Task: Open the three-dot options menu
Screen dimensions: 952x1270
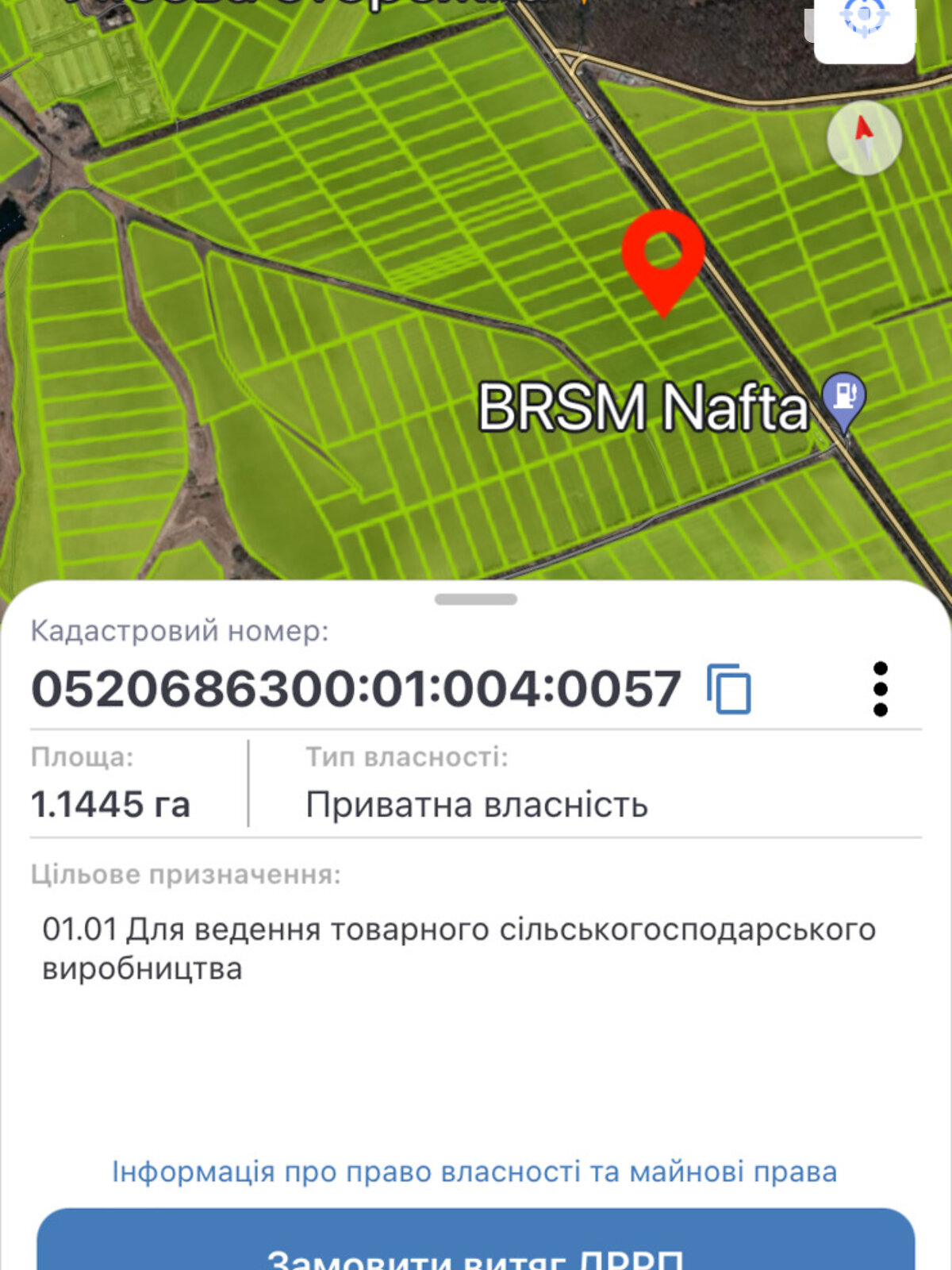Action: point(880,689)
